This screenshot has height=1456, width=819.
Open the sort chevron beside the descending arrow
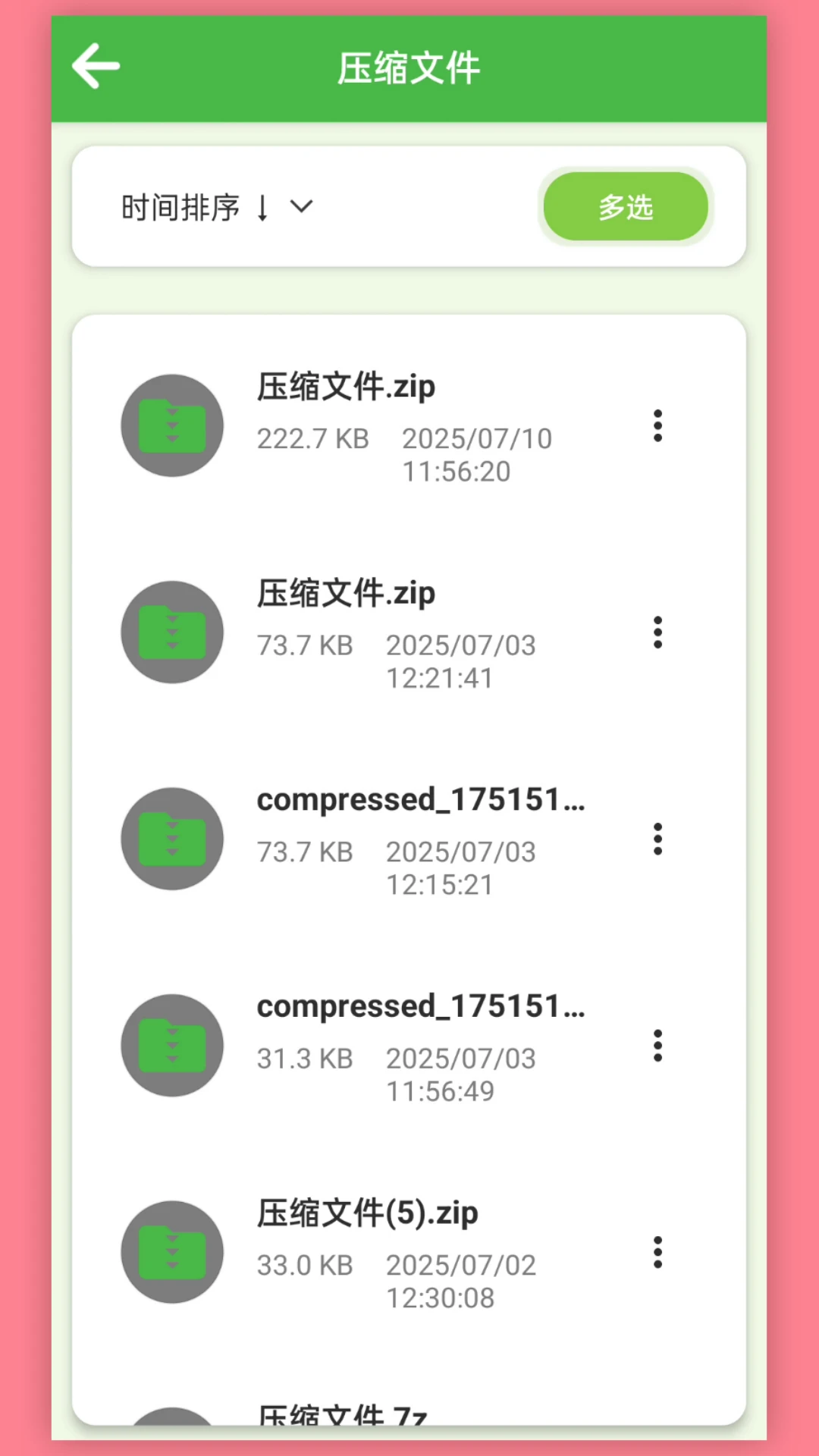pos(302,206)
